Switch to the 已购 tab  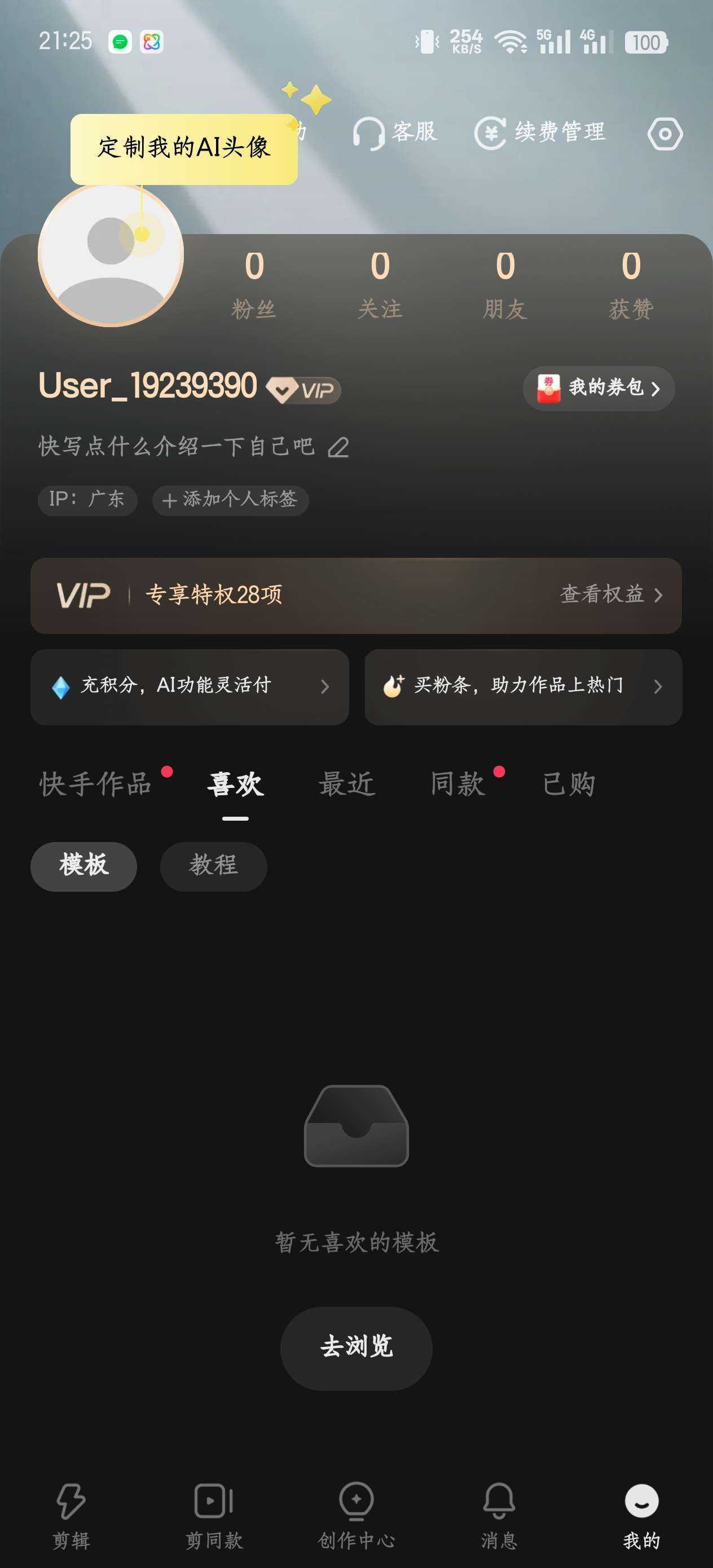[568, 783]
